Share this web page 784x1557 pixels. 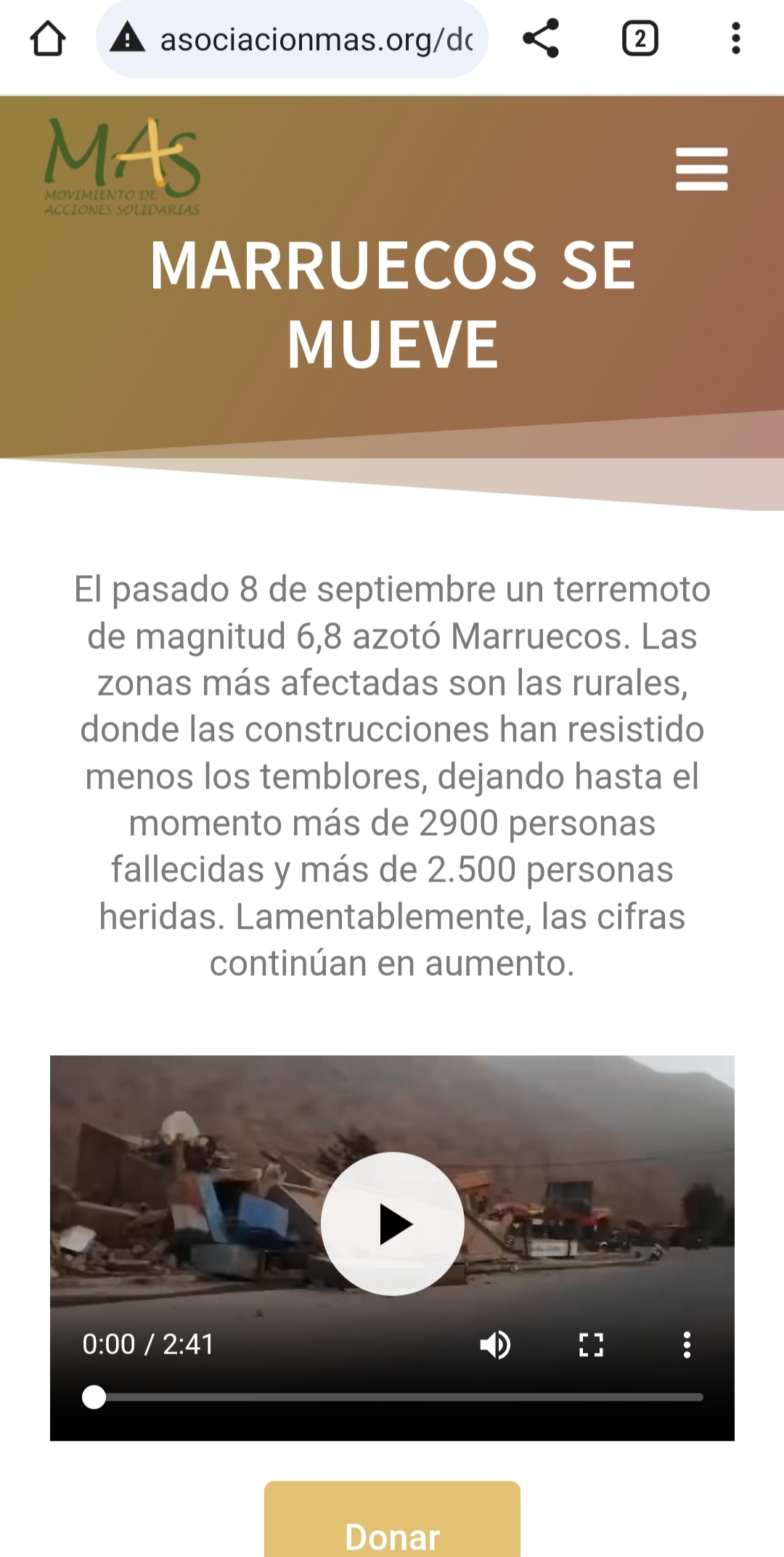(x=541, y=38)
